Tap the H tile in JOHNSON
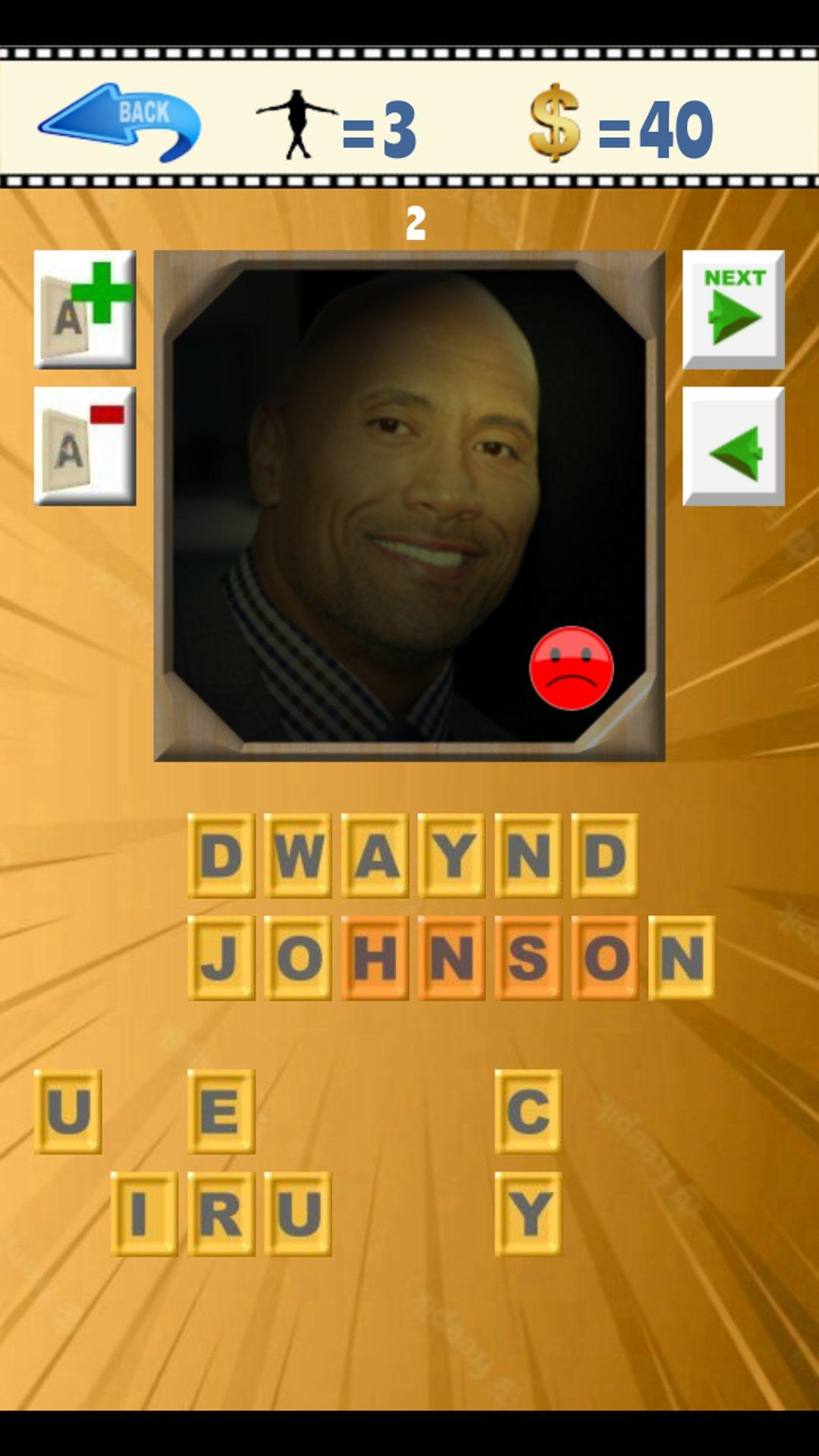 coord(375,957)
